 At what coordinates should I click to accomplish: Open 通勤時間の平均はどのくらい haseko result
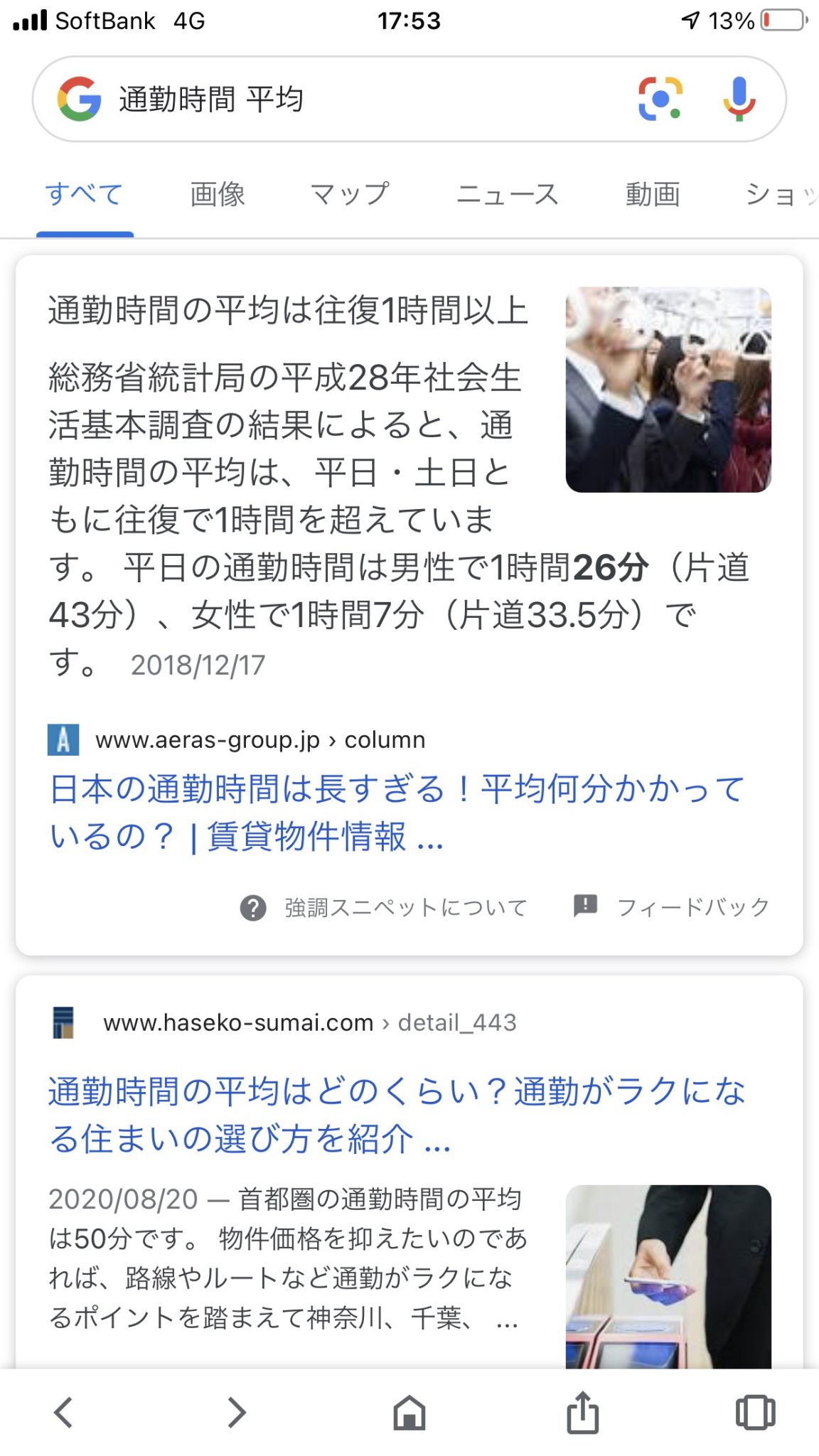tap(397, 1115)
